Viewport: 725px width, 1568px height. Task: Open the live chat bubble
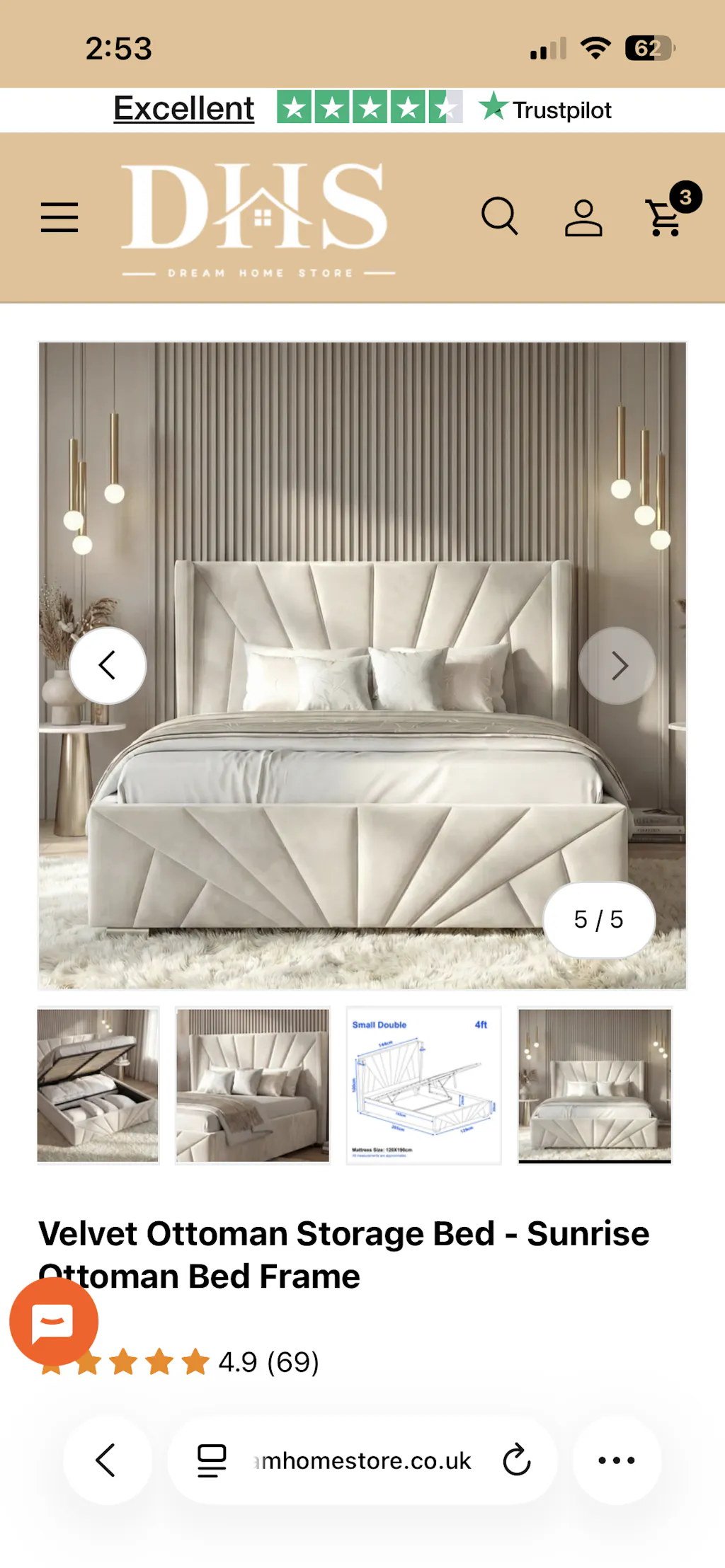tap(54, 1322)
